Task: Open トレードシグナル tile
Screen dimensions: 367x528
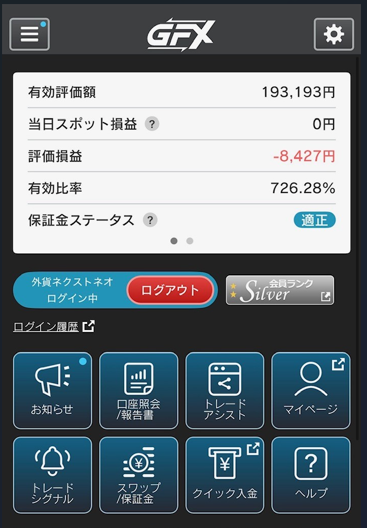Action: click(x=53, y=475)
